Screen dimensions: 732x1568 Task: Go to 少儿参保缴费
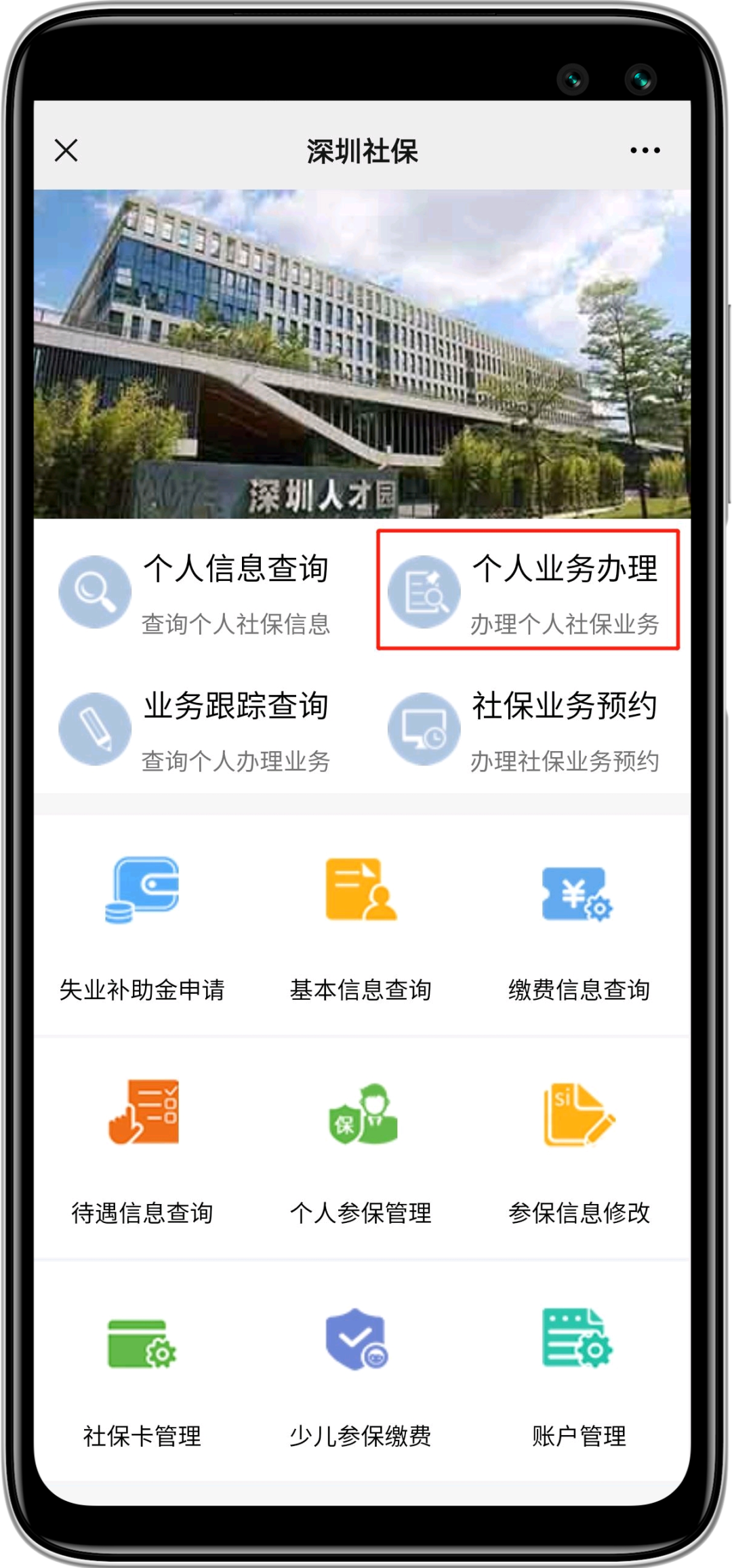[361, 1374]
